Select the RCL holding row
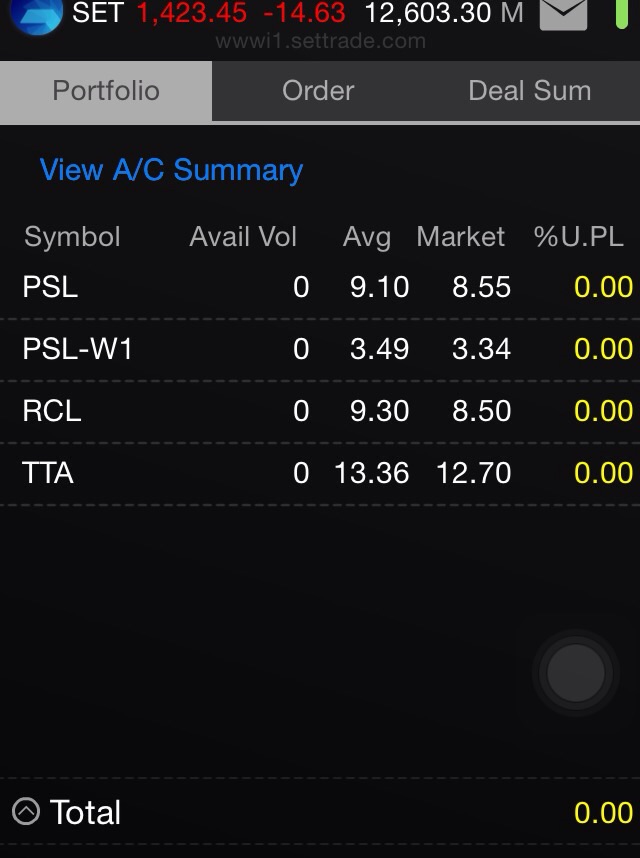The width and height of the screenshot is (640, 858). [320, 411]
